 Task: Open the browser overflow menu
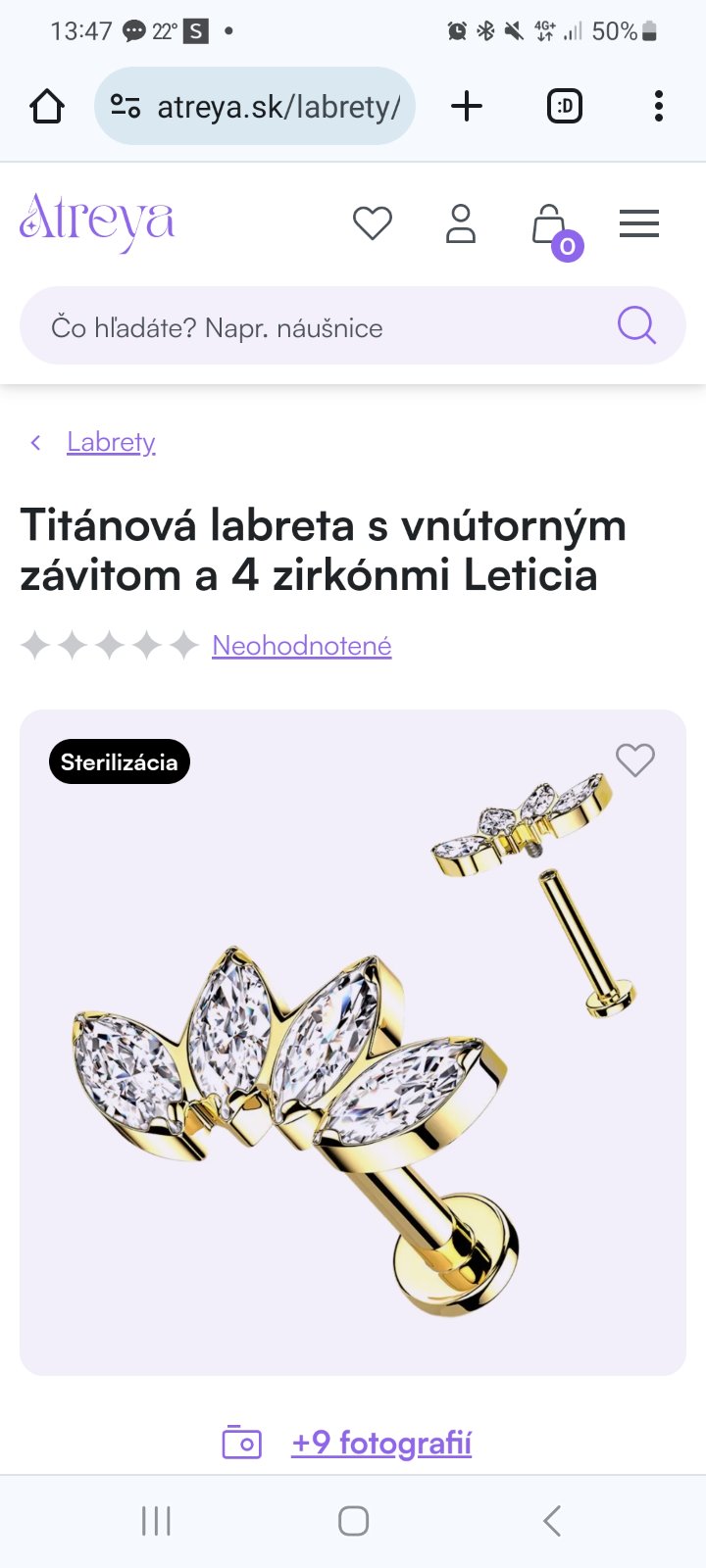[x=658, y=106]
